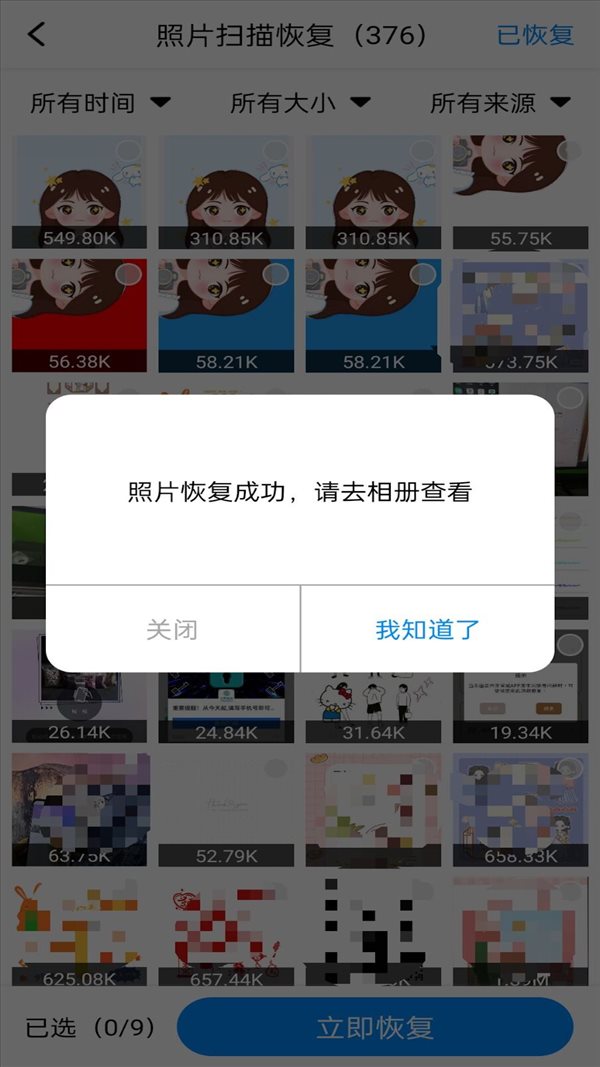The width and height of the screenshot is (600, 1067).
Task: Expand the 所有来源 filter
Action: 500,103
